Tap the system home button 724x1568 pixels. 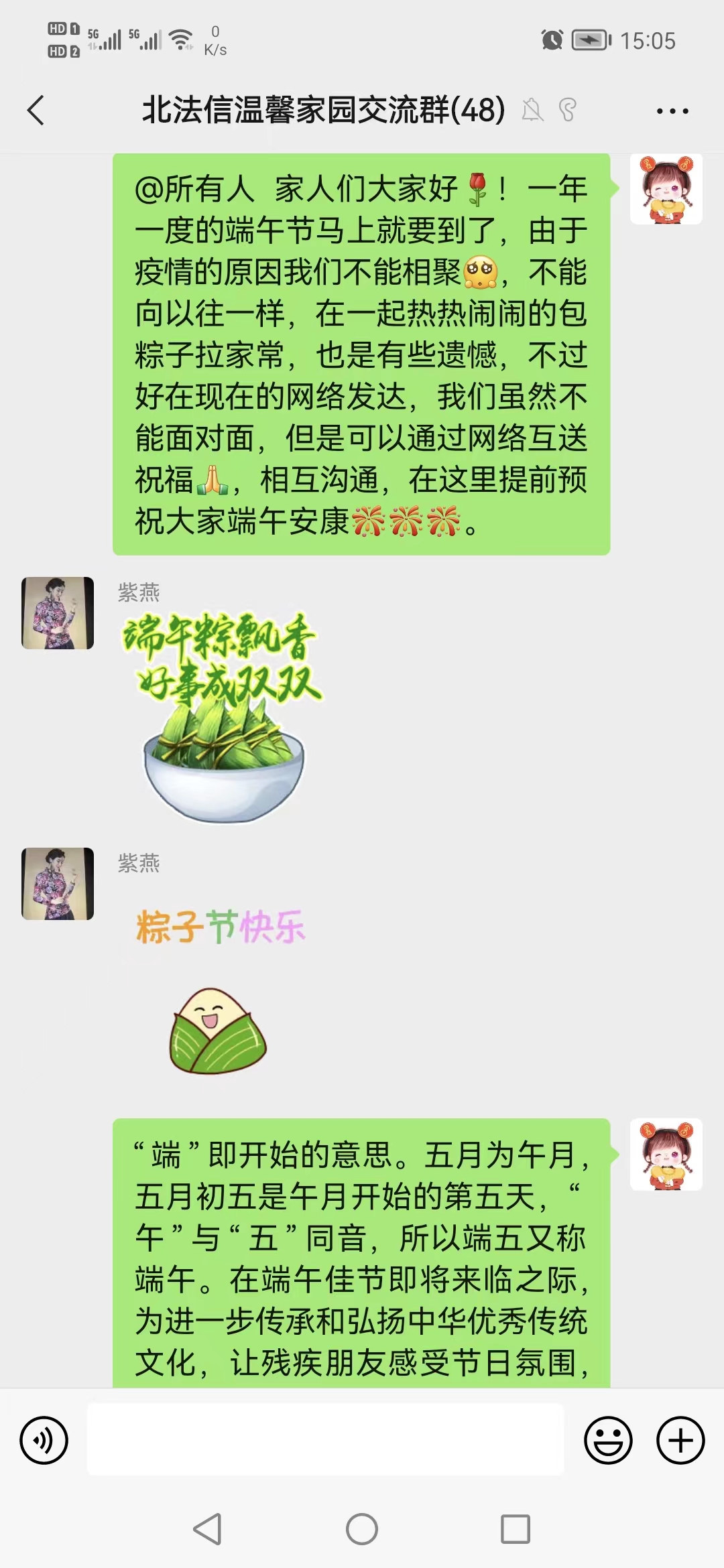point(362,1529)
